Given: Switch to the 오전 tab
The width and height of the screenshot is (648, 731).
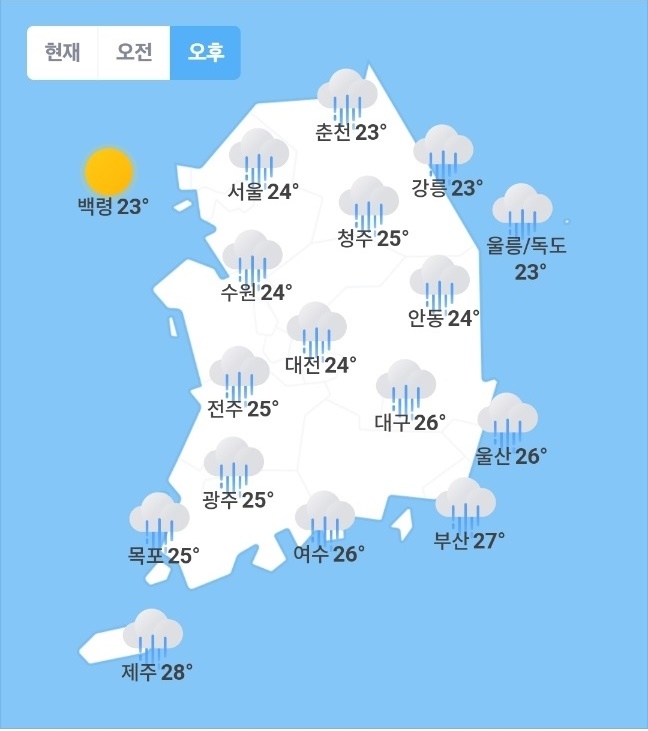Looking at the screenshot, I should pos(134,53).
